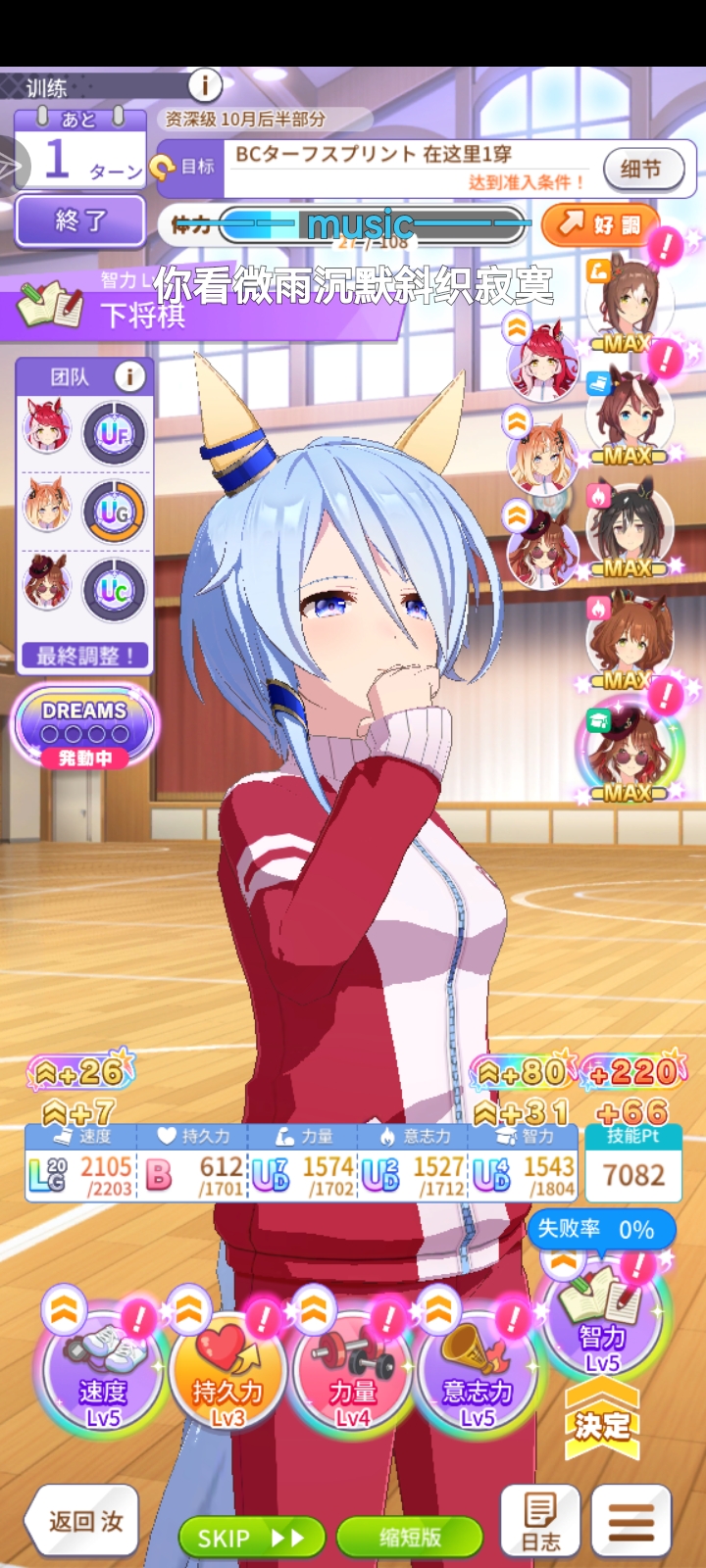Viewport: 706px width, 1568px height.
Task: Open the hamburger menu
Action: [631, 1521]
